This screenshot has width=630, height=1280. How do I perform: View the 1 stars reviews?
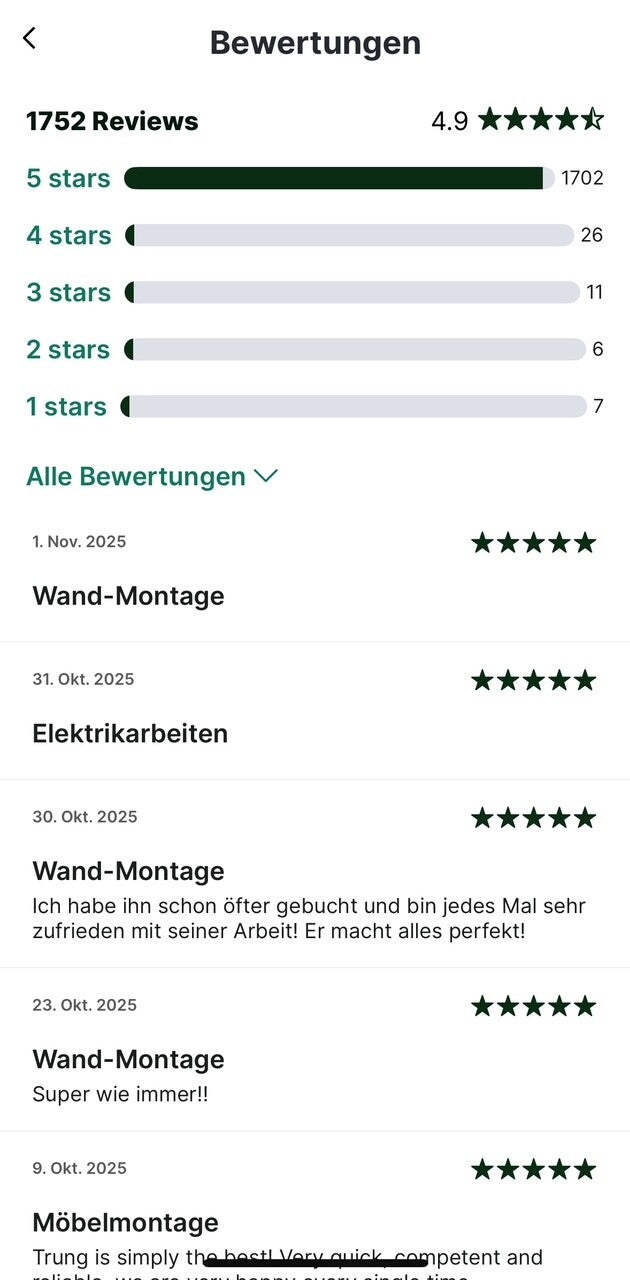[66, 407]
